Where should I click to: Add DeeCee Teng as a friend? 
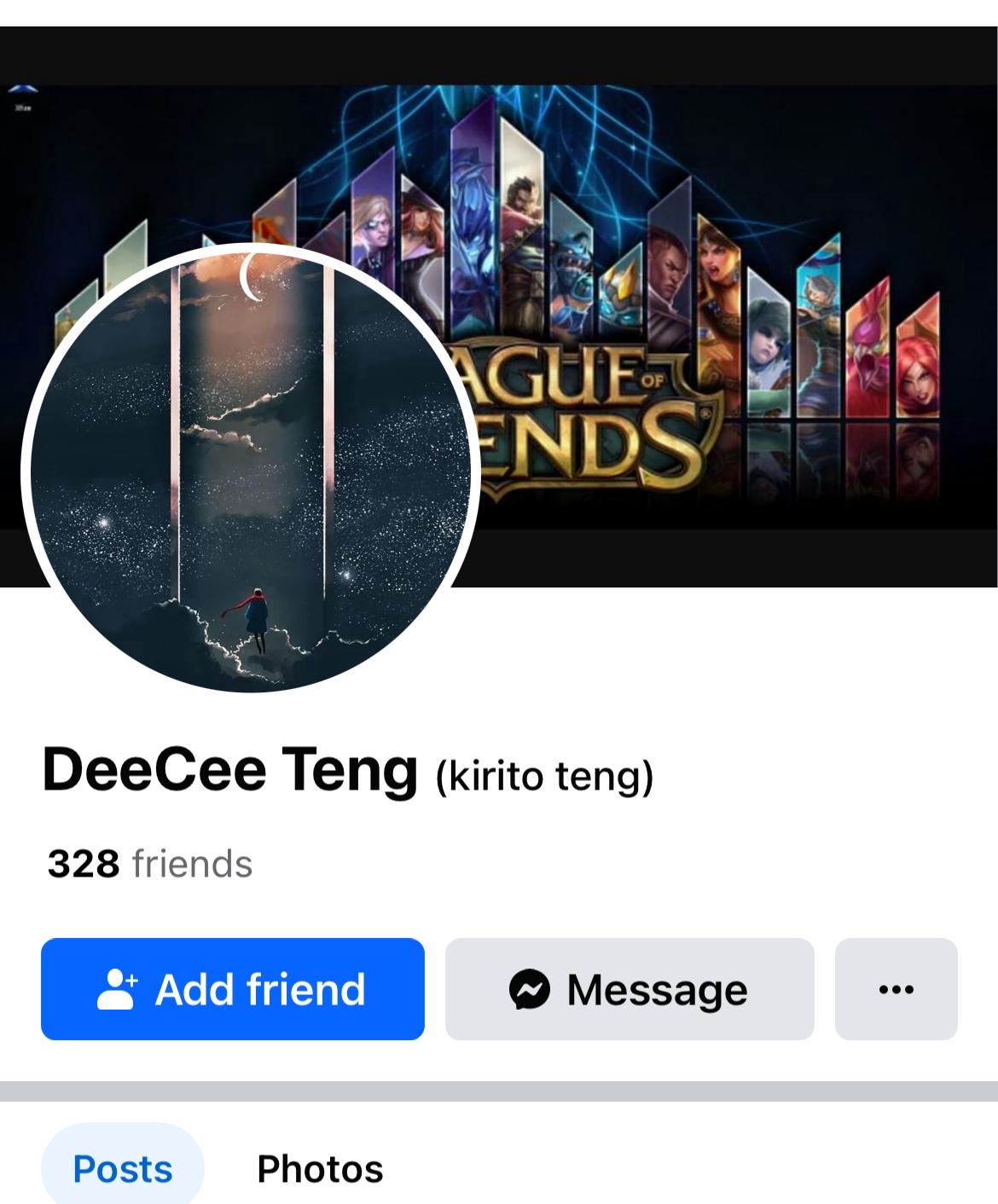point(232,989)
